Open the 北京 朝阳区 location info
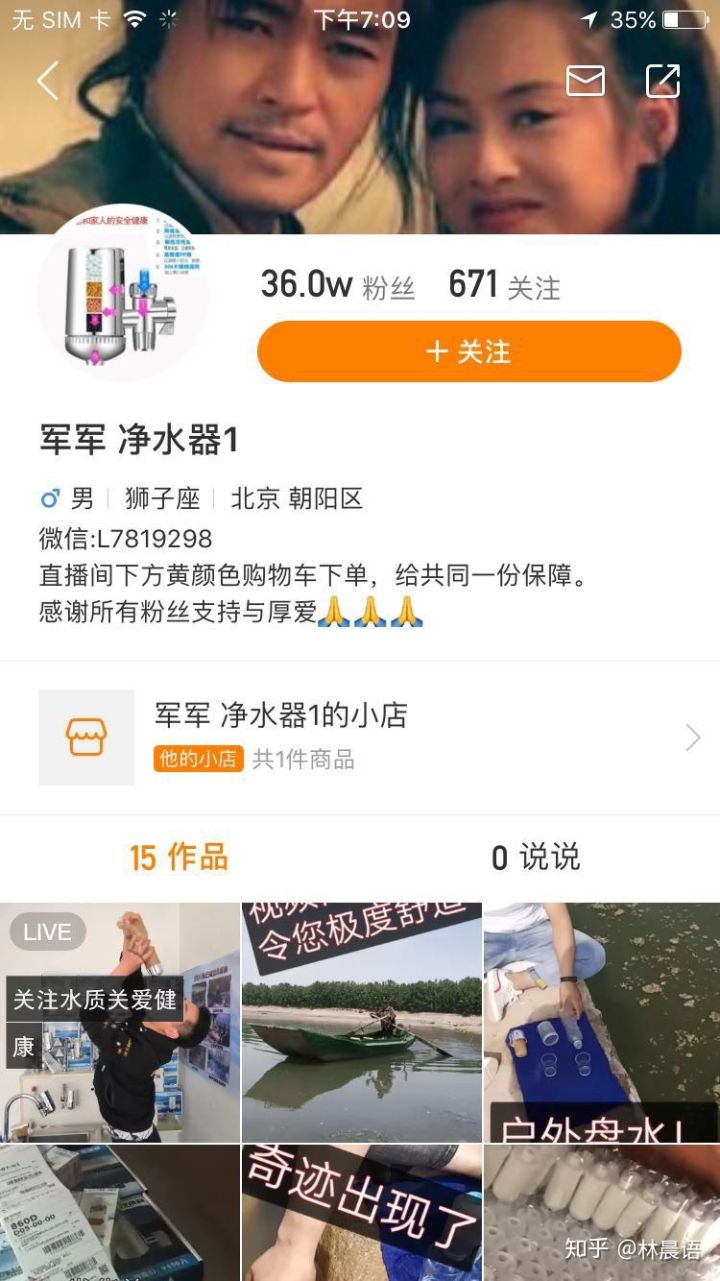The image size is (720, 1281). coord(294,498)
